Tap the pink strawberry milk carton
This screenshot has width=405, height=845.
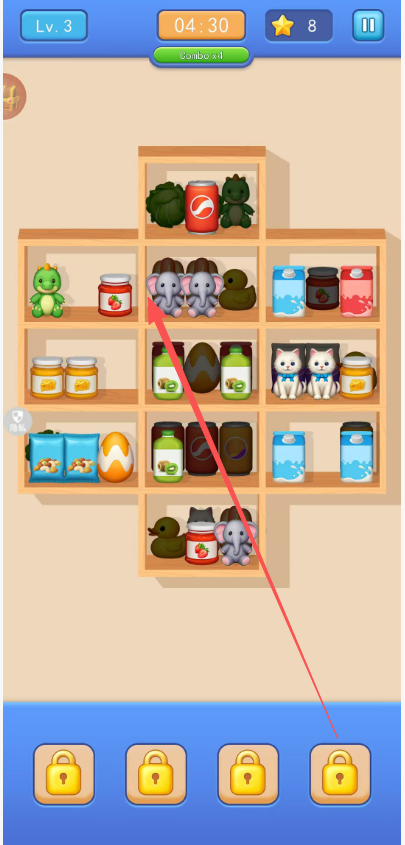coord(357,291)
